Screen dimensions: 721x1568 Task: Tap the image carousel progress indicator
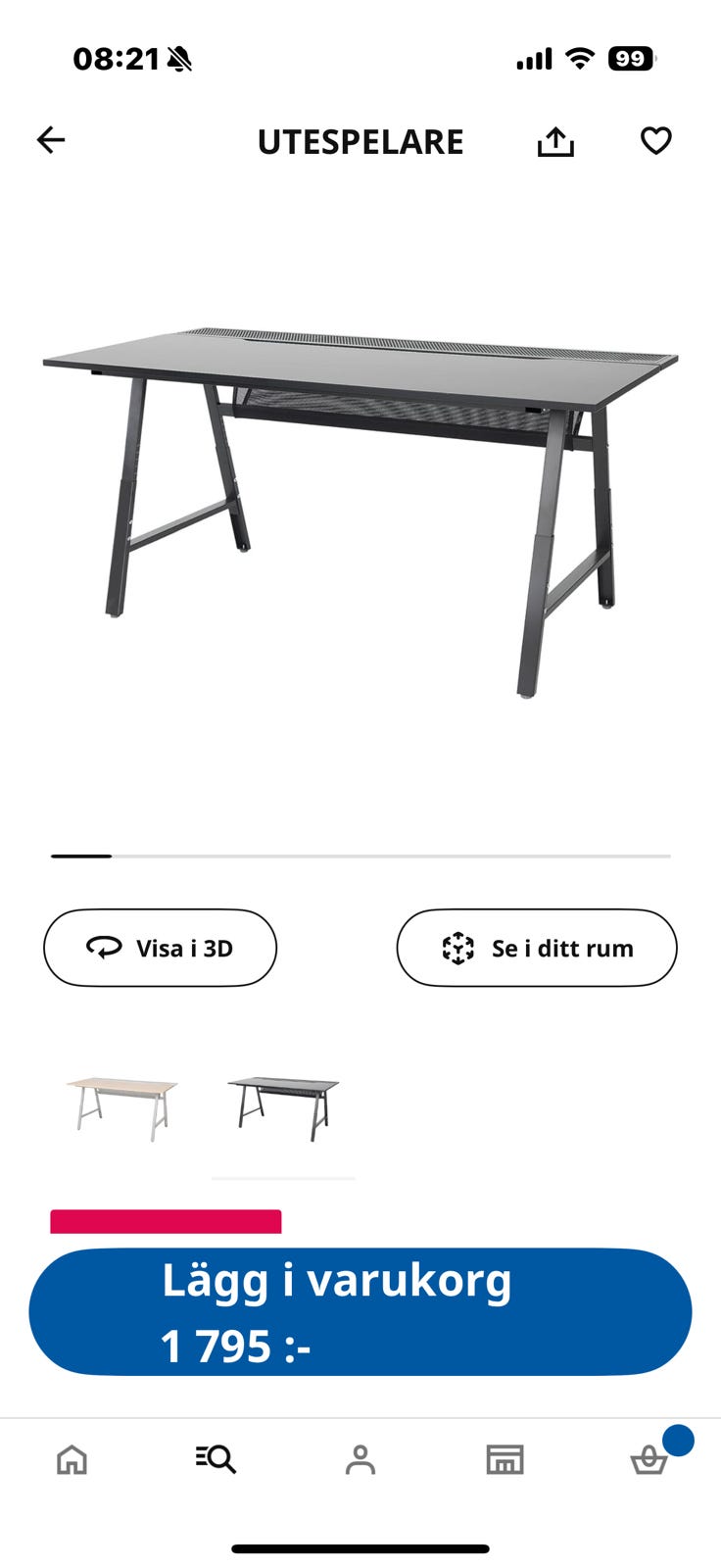click(360, 856)
